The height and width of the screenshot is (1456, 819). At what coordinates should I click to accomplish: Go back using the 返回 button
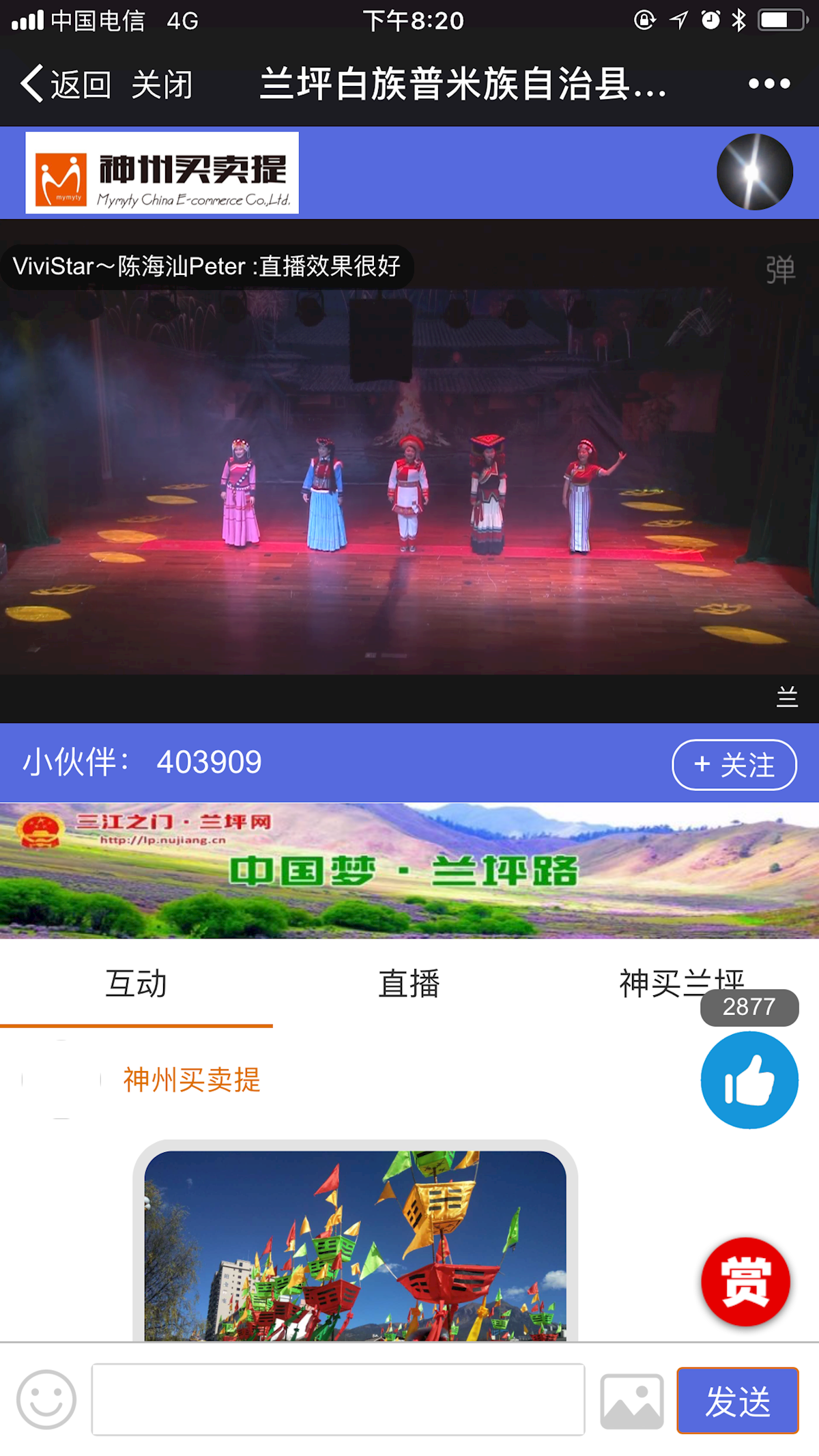click(x=66, y=85)
